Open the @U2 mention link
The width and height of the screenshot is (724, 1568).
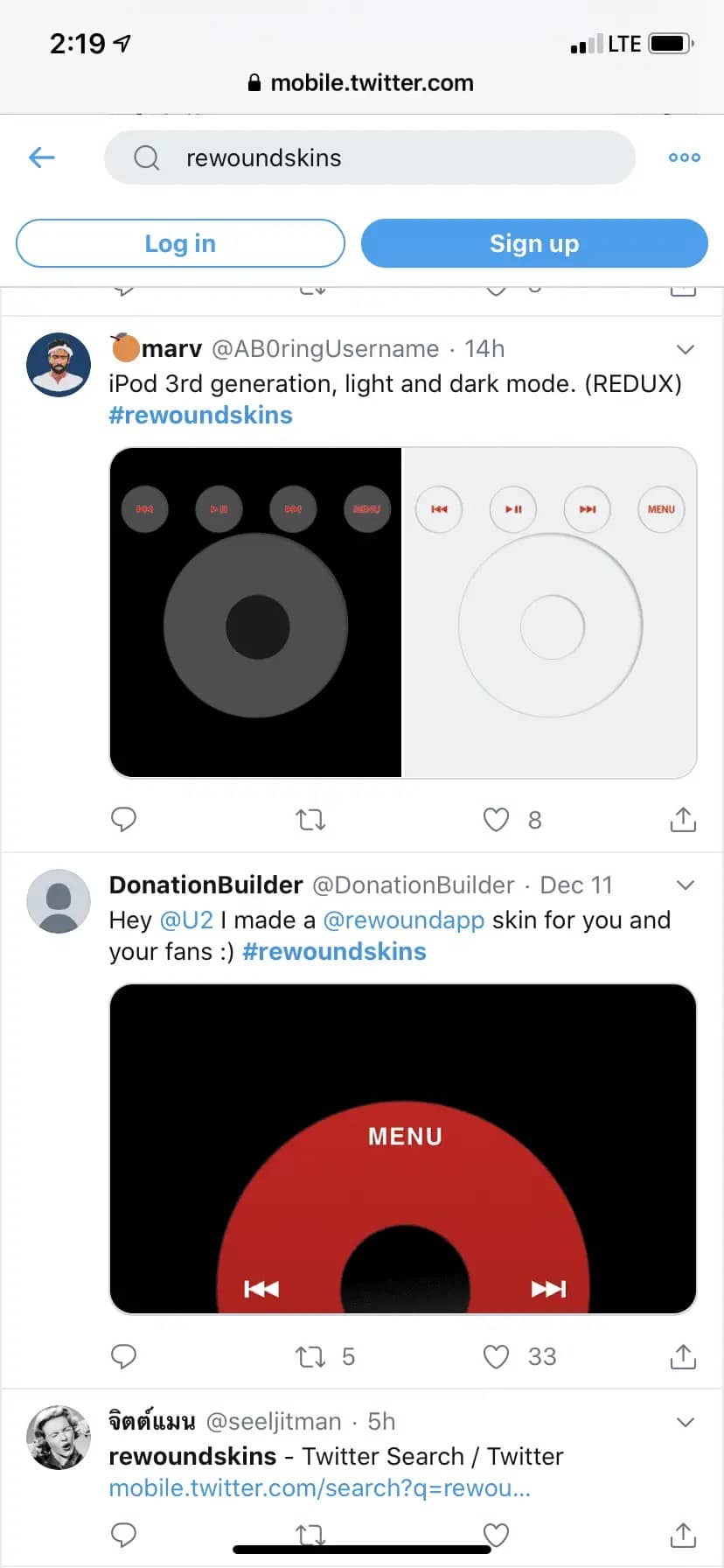[x=186, y=920]
